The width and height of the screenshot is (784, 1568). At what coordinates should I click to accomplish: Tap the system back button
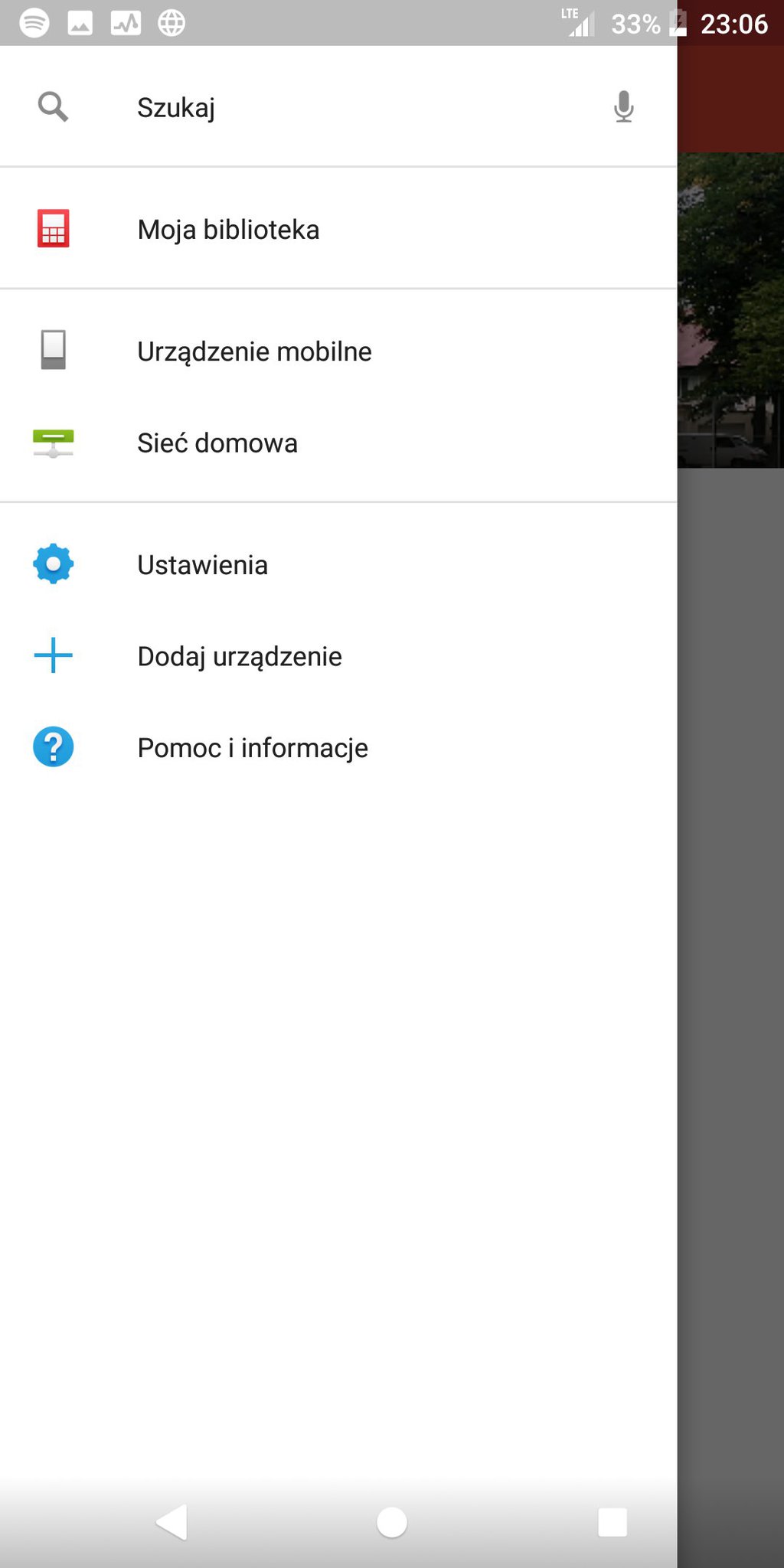tap(172, 1521)
